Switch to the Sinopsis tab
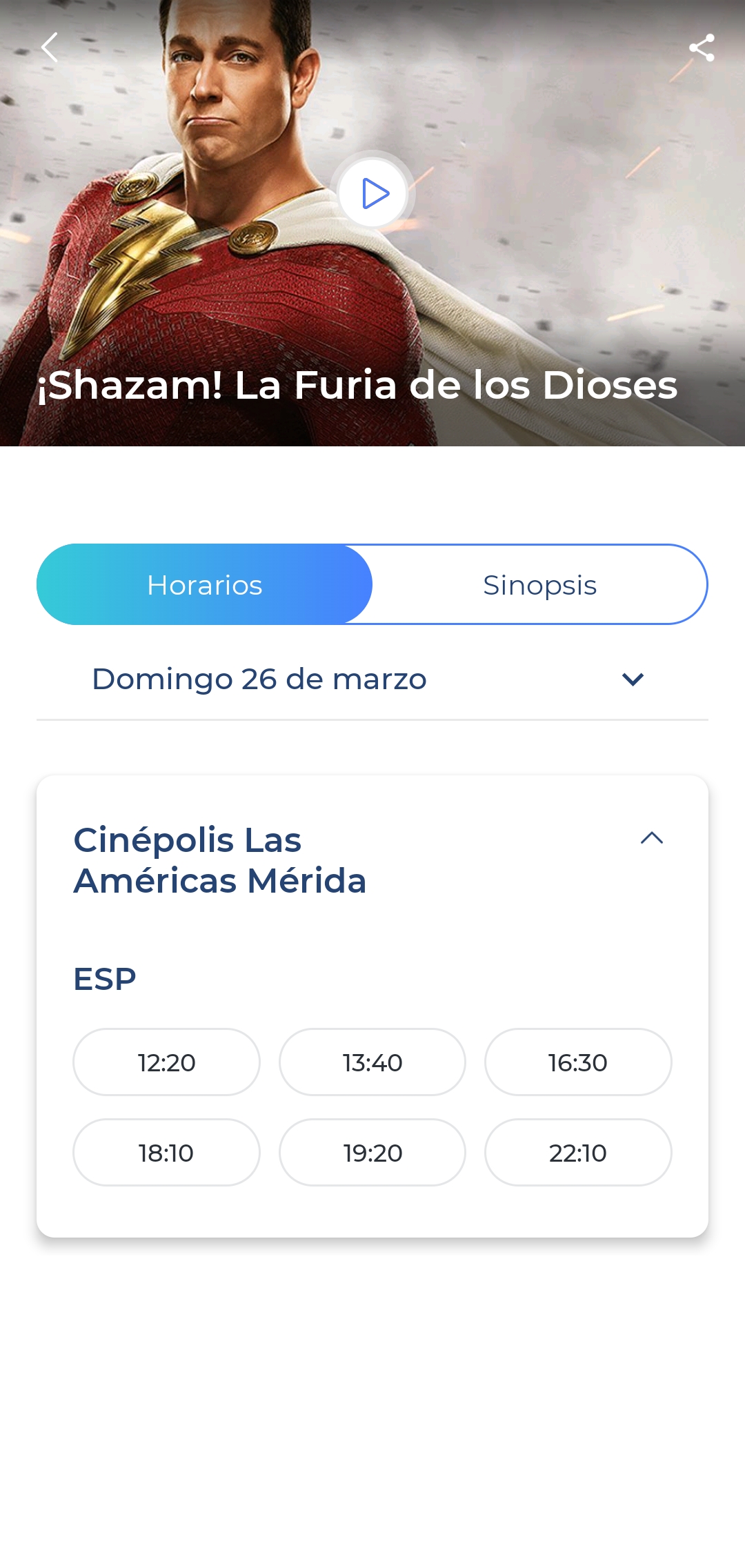745x1568 pixels. pos(539,585)
